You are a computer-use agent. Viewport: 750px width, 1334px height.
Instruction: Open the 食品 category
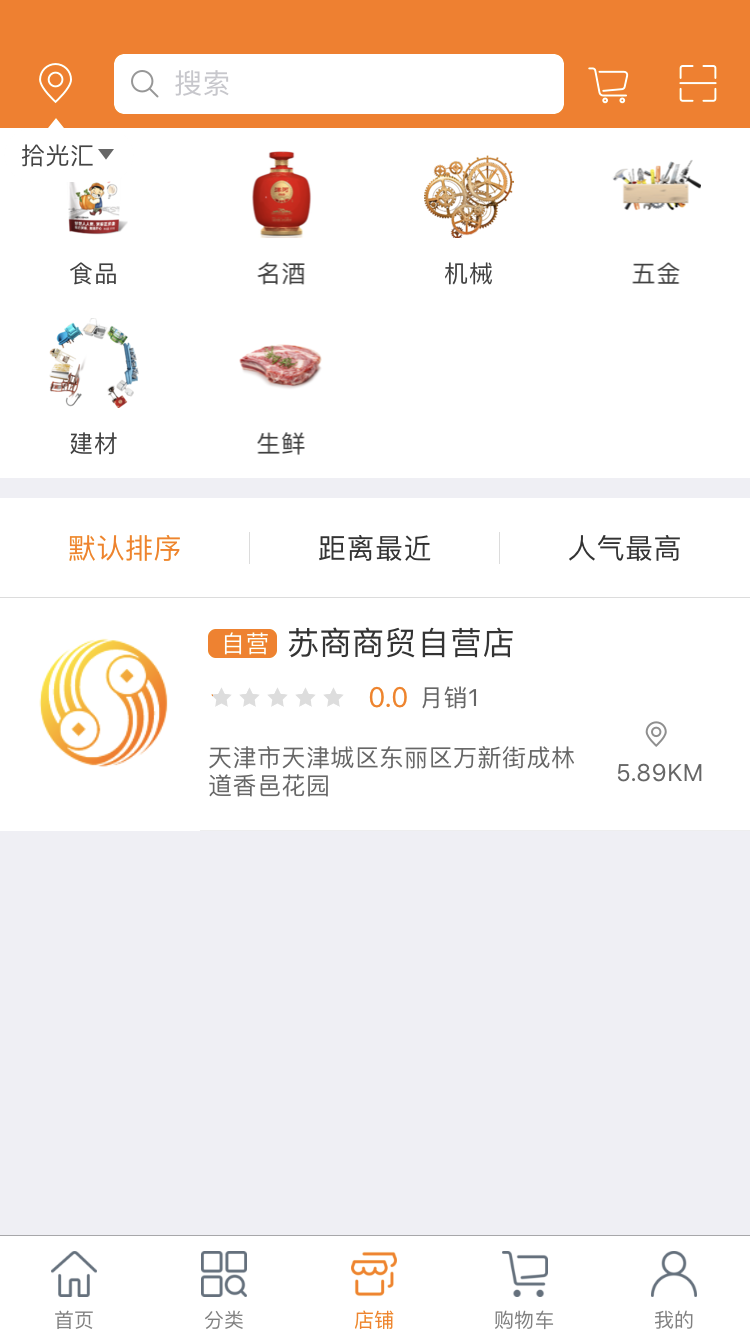[94, 222]
